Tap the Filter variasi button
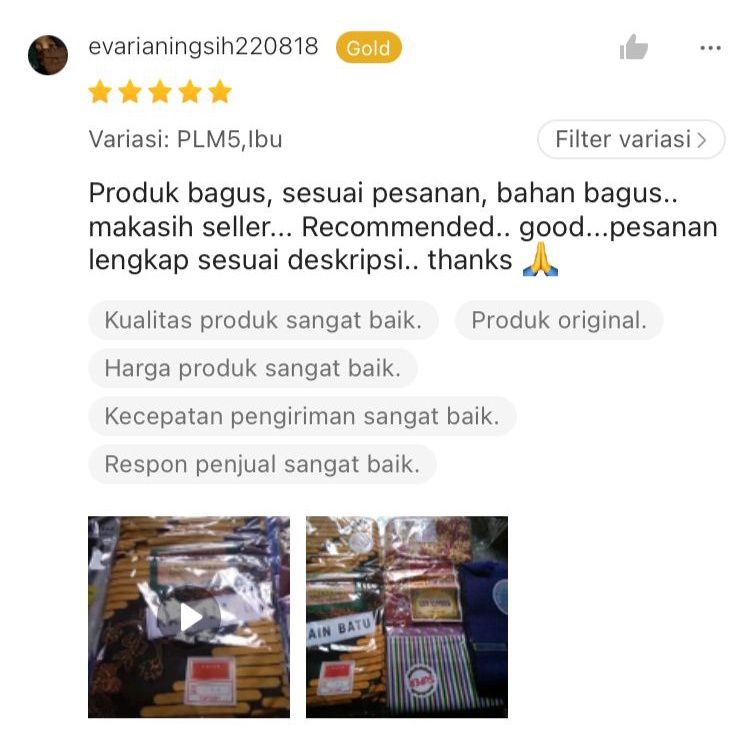750x750 pixels. [x=631, y=140]
